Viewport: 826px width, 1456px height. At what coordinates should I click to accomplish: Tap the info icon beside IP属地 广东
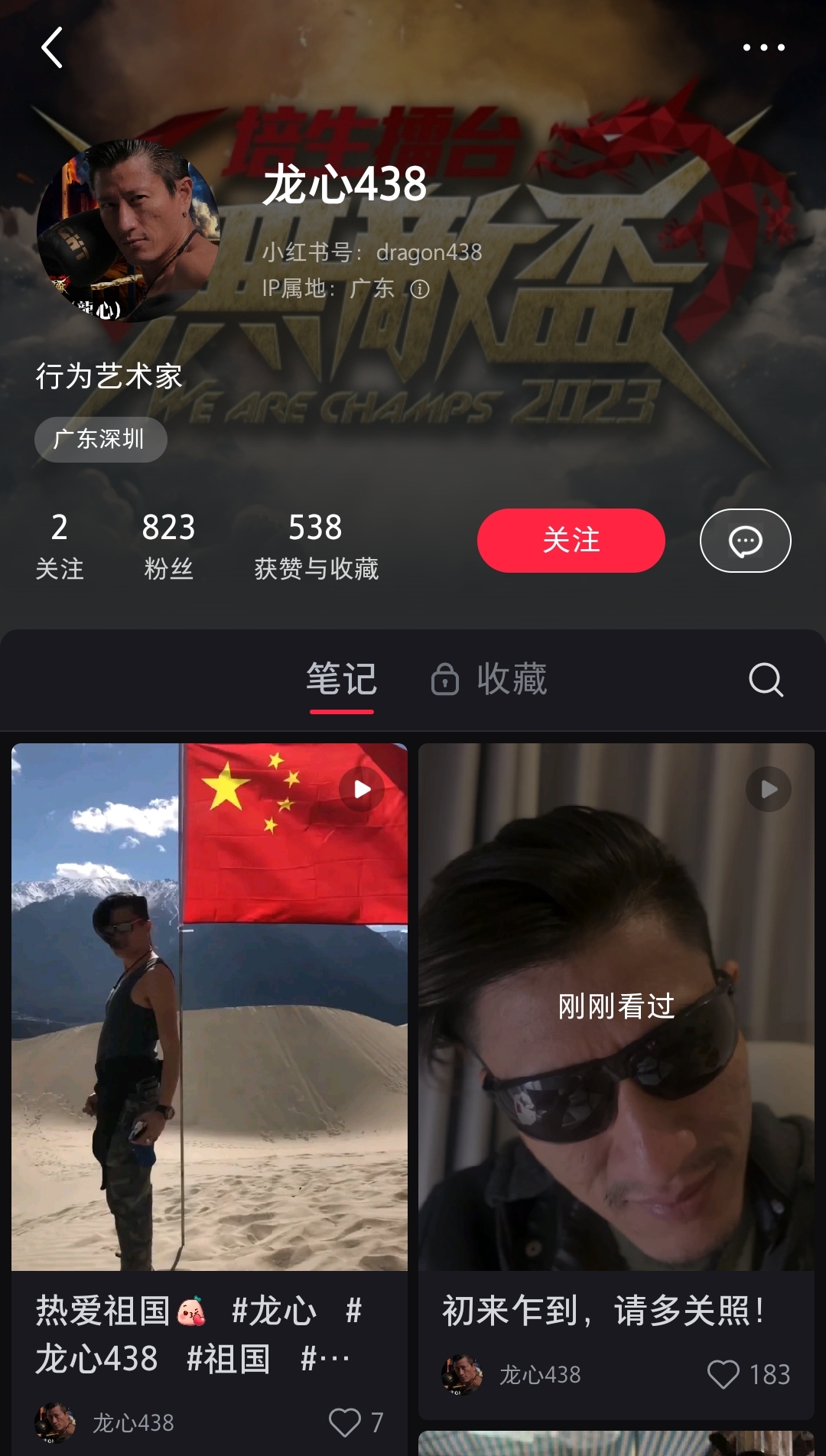(420, 289)
